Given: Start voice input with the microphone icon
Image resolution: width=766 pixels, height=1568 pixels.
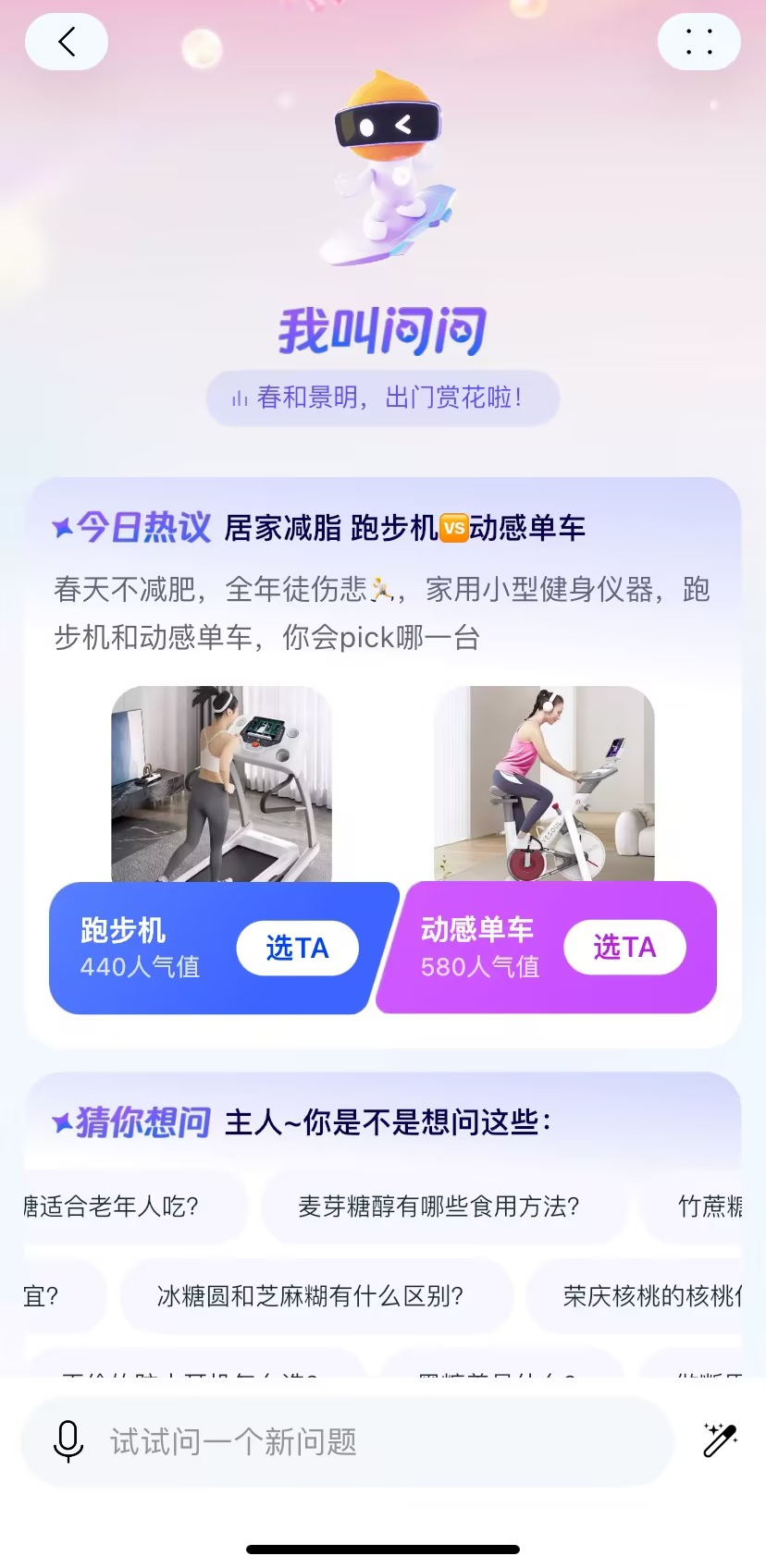Looking at the screenshot, I should pos(68,1441).
